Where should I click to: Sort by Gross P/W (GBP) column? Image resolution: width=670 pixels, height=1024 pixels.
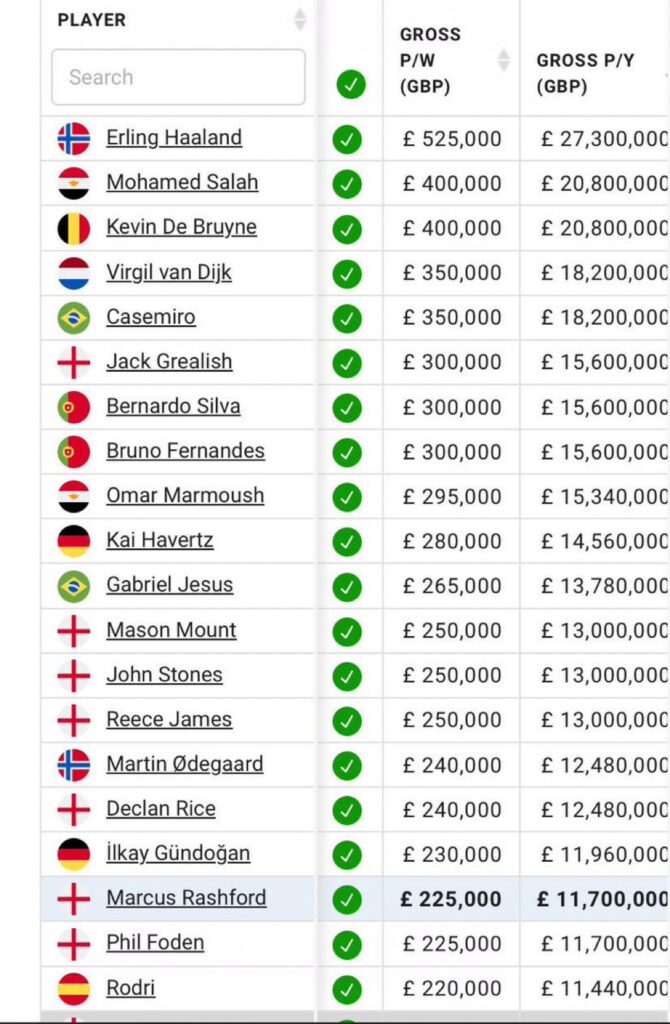point(503,60)
